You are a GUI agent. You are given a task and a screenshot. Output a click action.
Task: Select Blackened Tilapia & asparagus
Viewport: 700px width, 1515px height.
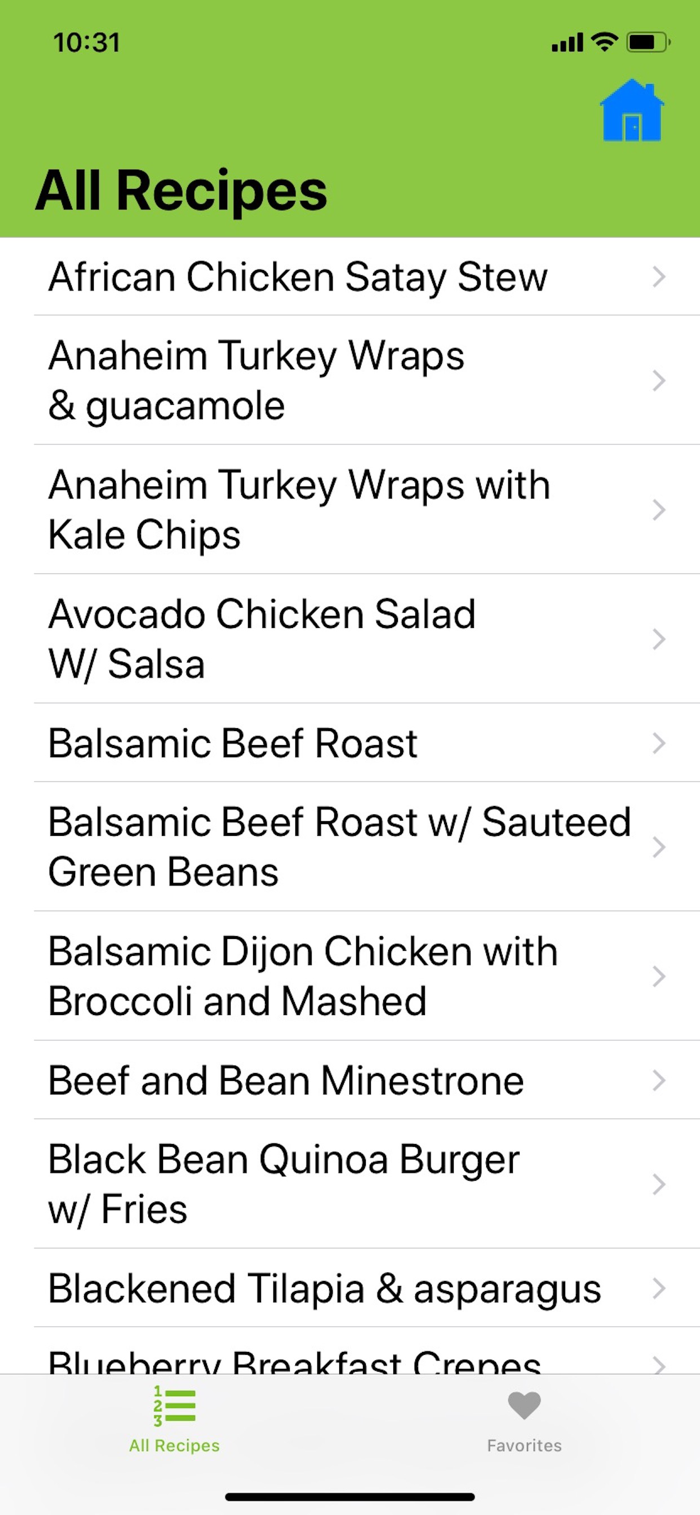(350, 1288)
